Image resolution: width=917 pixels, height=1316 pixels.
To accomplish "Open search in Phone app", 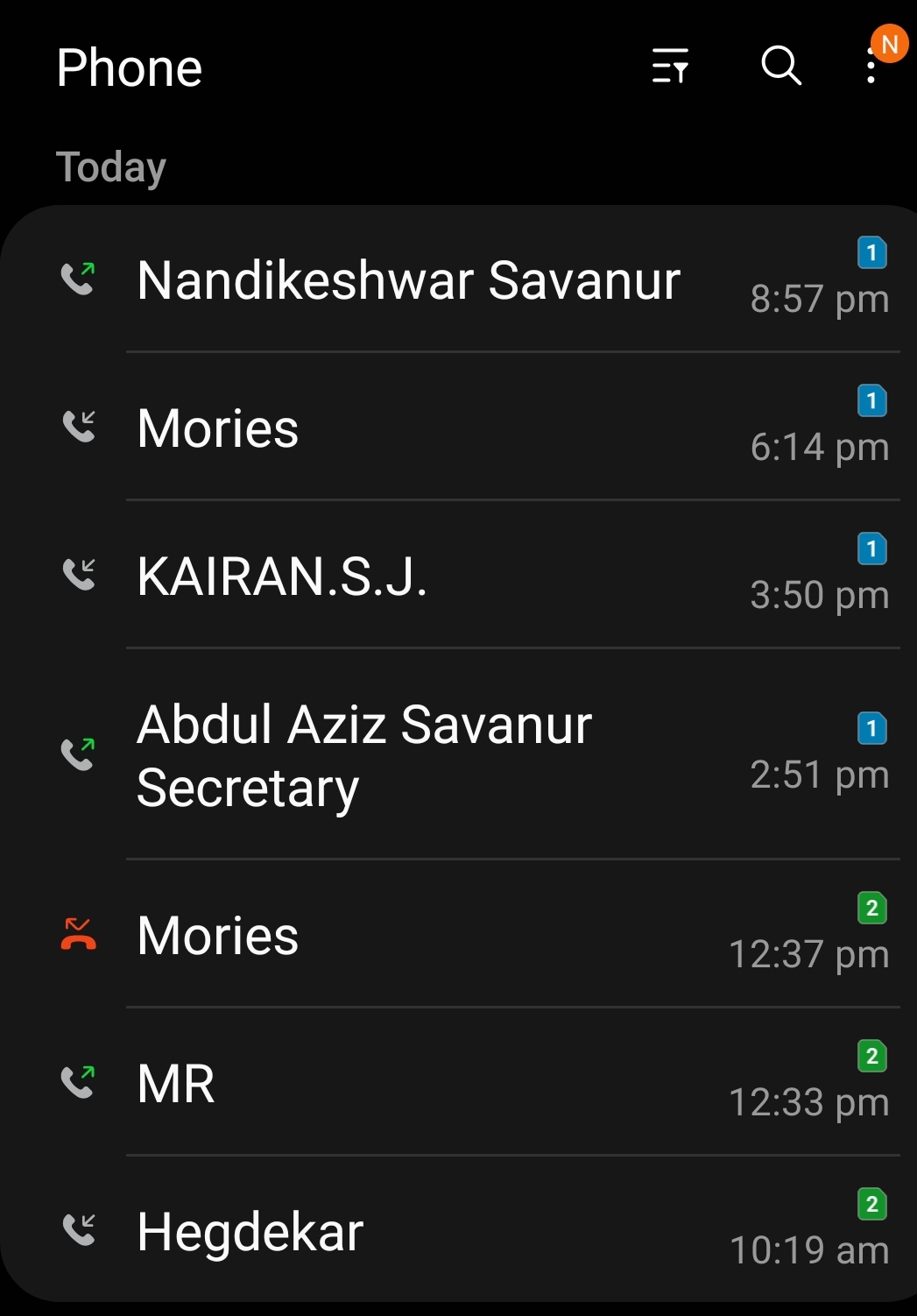I will pyautogui.click(x=780, y=67).
